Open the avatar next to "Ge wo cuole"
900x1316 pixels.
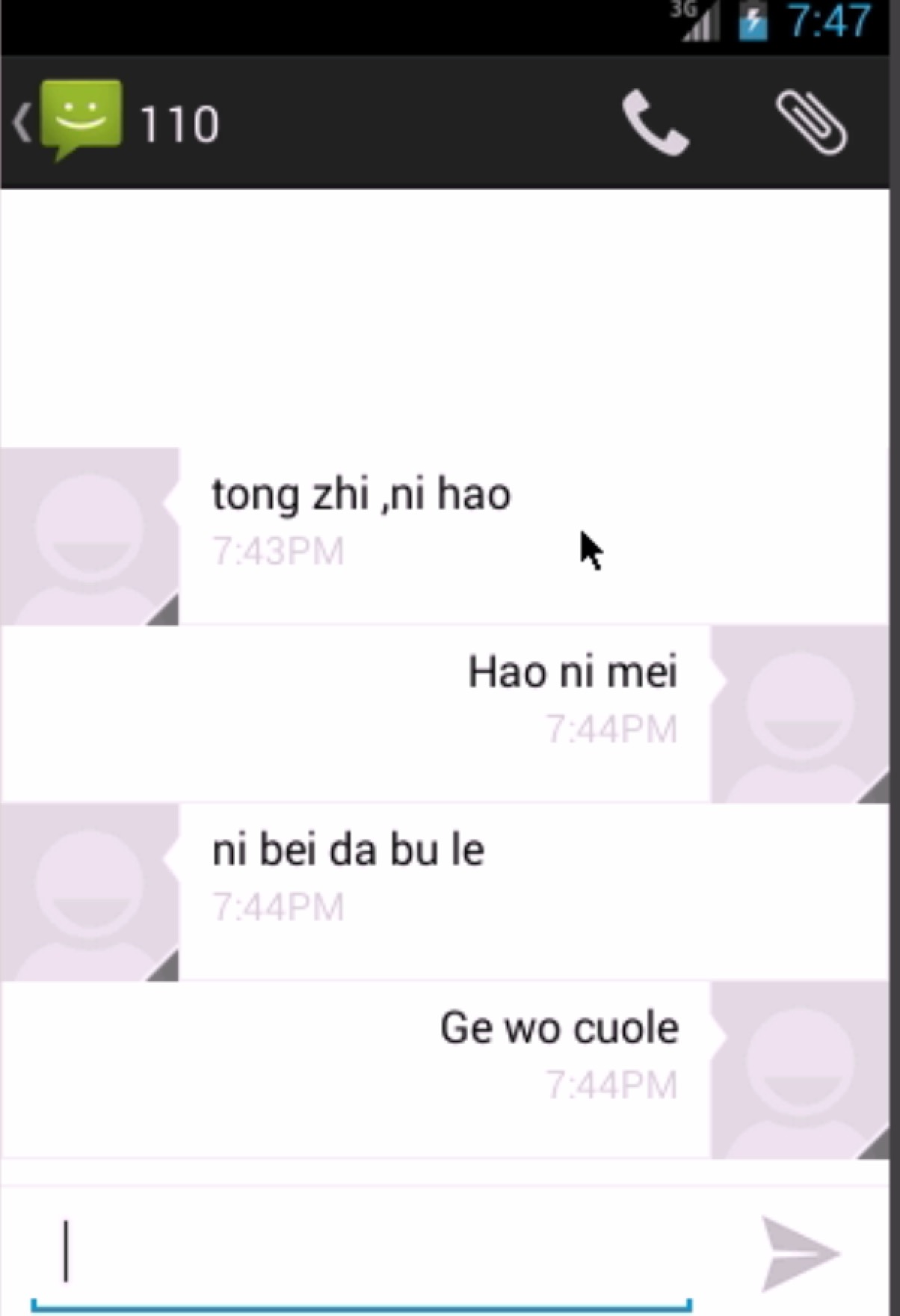799,1070
